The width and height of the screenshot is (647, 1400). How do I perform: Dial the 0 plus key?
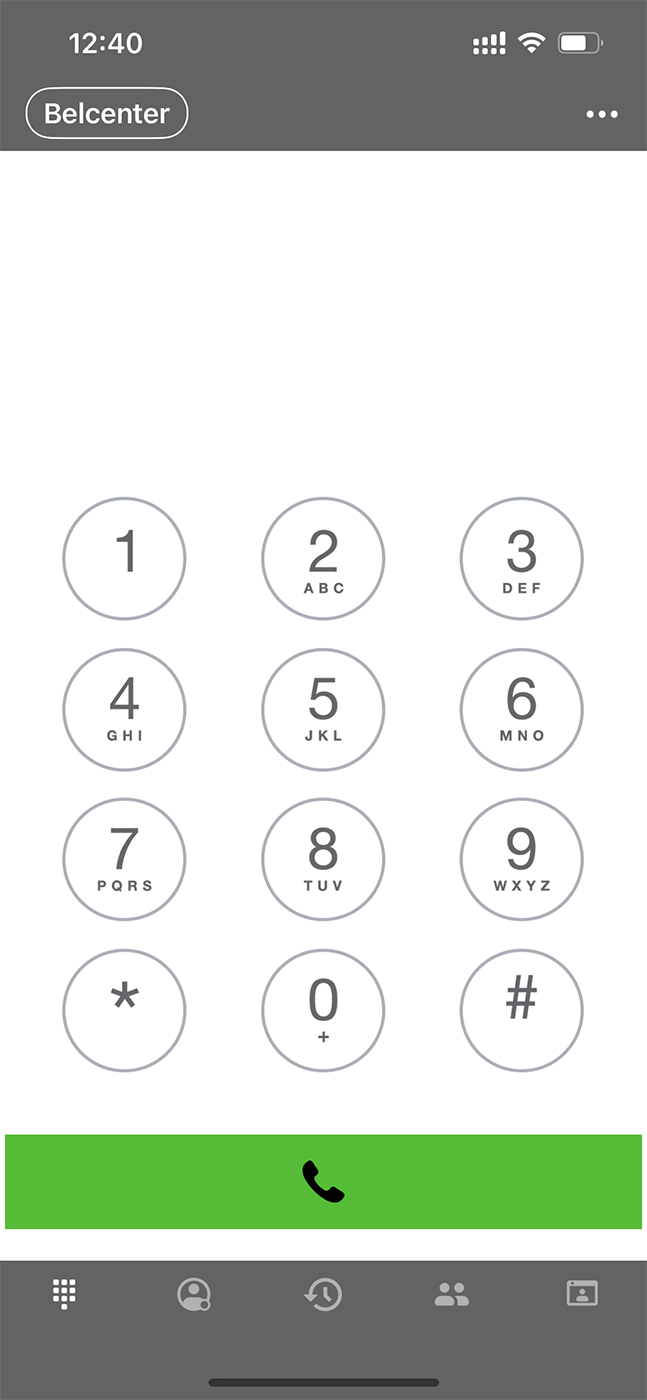pos(323,1010)
